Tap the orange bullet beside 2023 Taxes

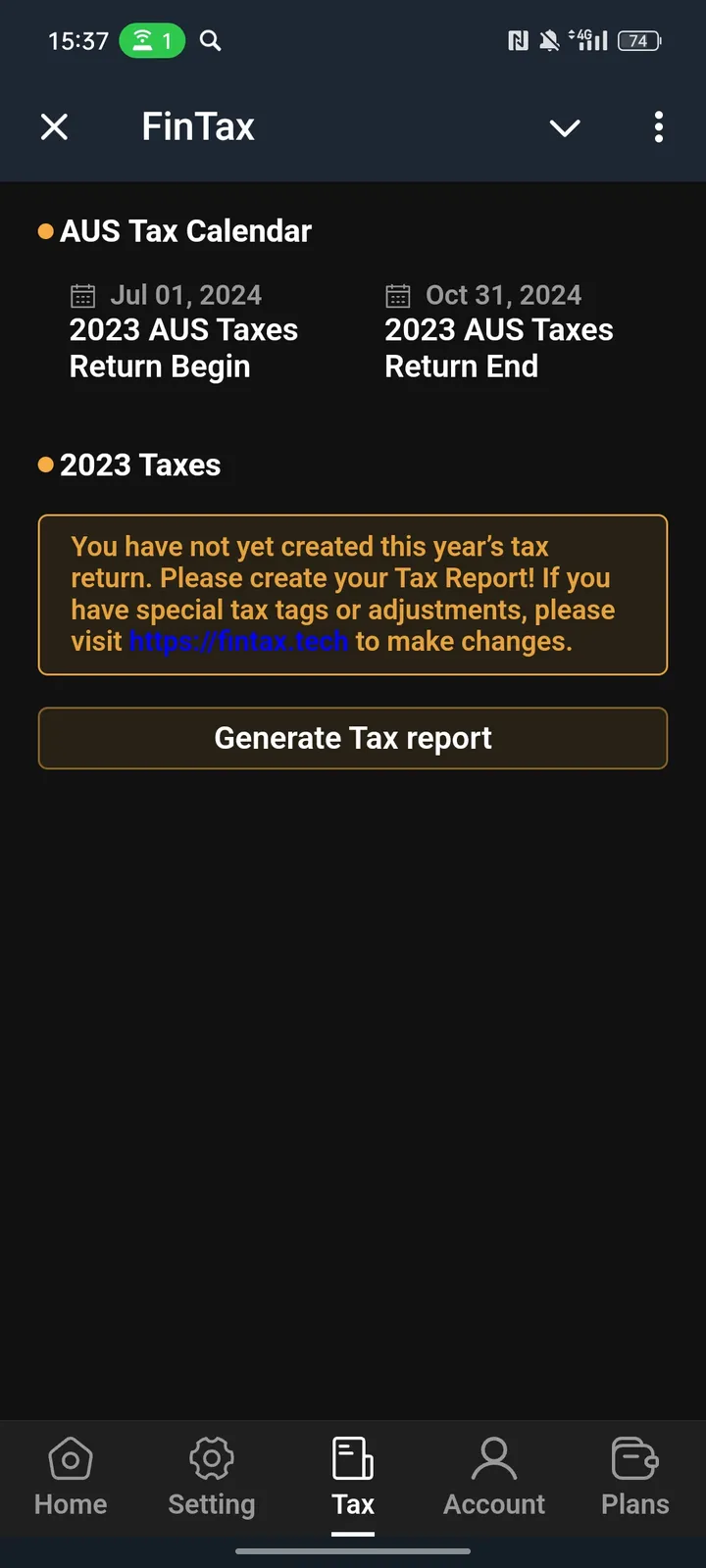(x=45, y=465)
